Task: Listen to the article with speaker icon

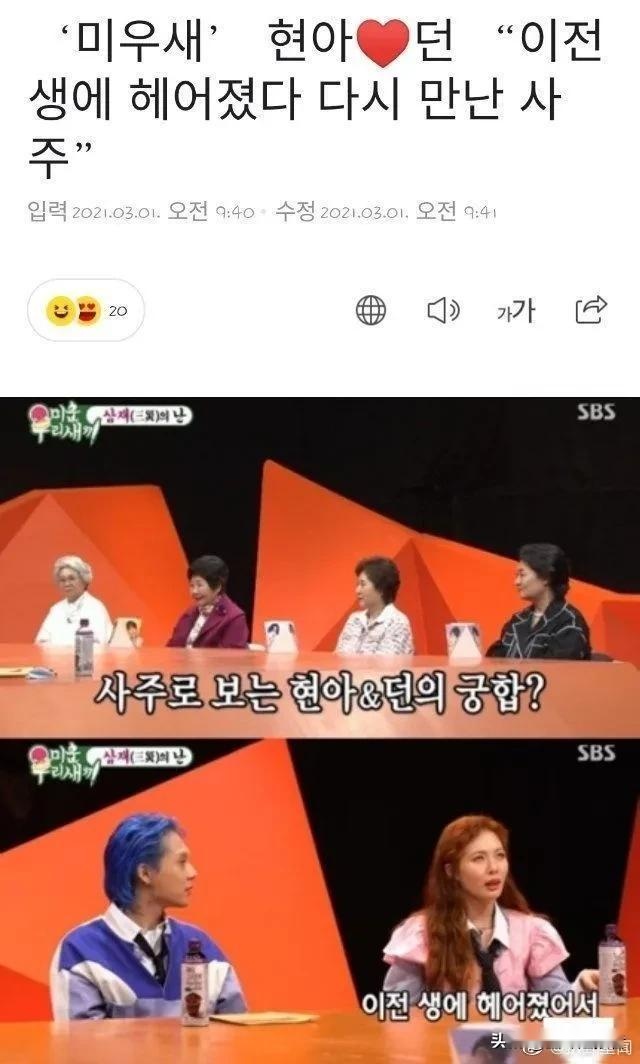Action: tap(443, 311)
